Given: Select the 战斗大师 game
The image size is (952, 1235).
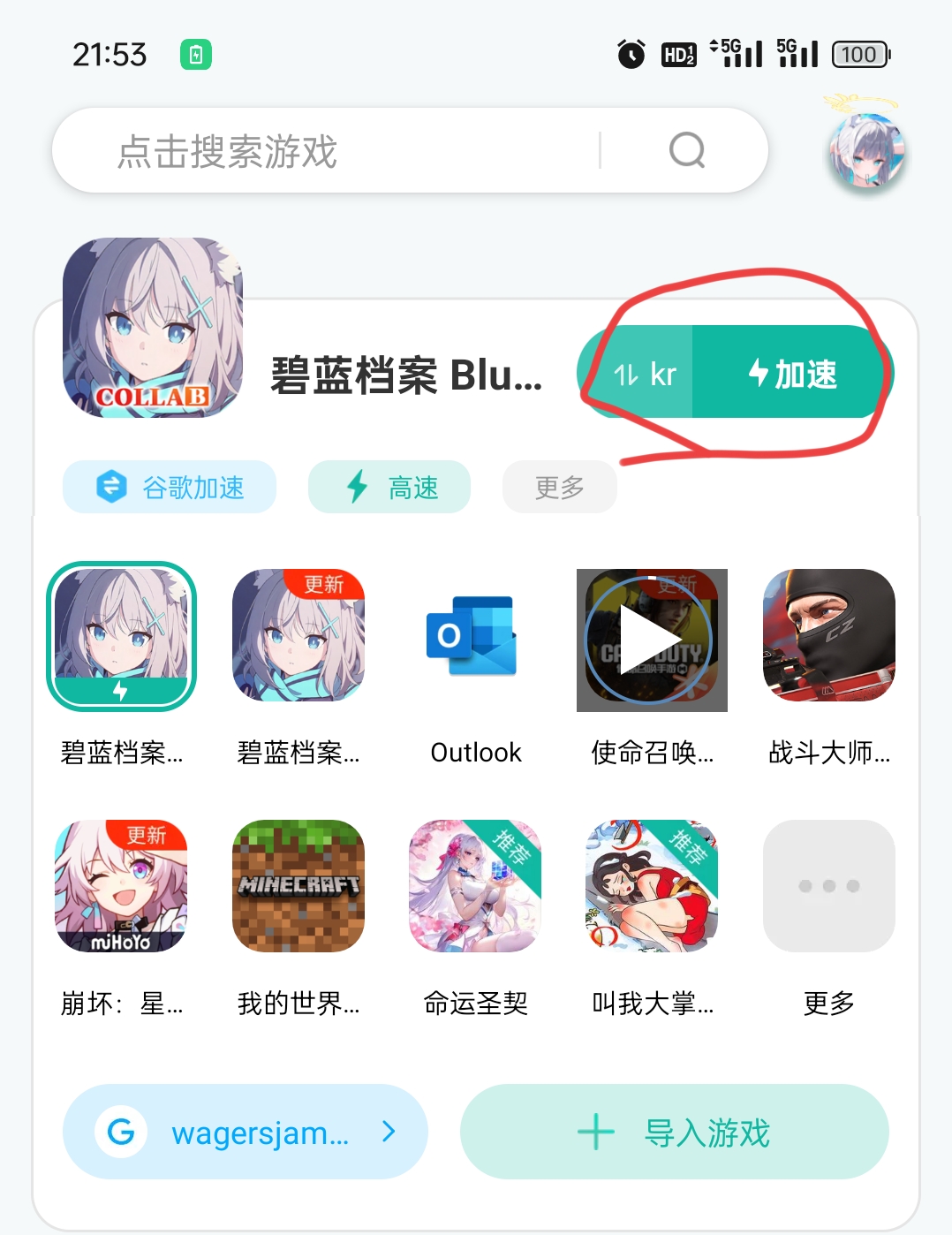Looking at the screenshot, I should tap(828, 636).
